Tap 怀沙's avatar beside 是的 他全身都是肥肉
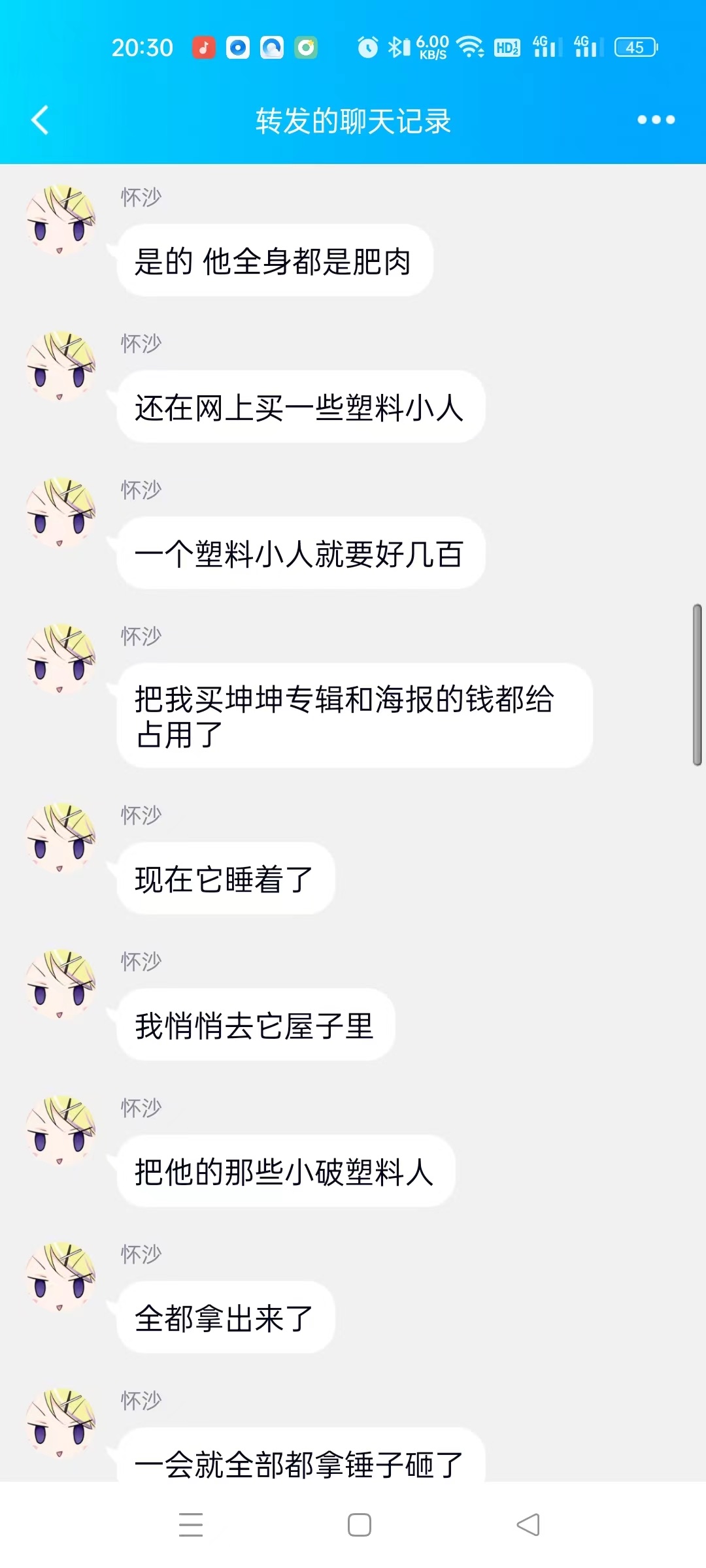This screenshot has height=1568, width=706. [x=60, y=220]
